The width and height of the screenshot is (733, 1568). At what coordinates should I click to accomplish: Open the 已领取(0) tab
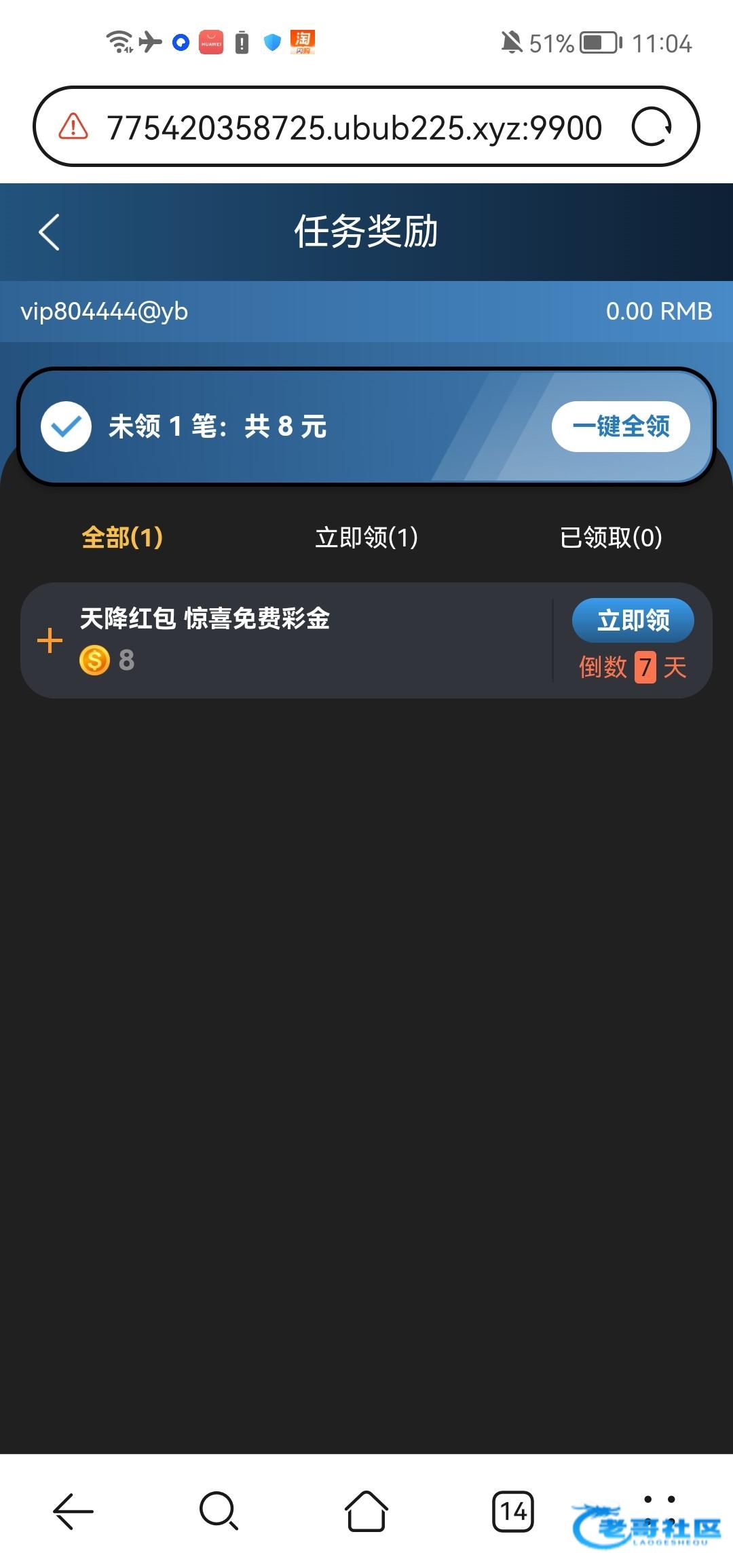(x=611, y=538)
